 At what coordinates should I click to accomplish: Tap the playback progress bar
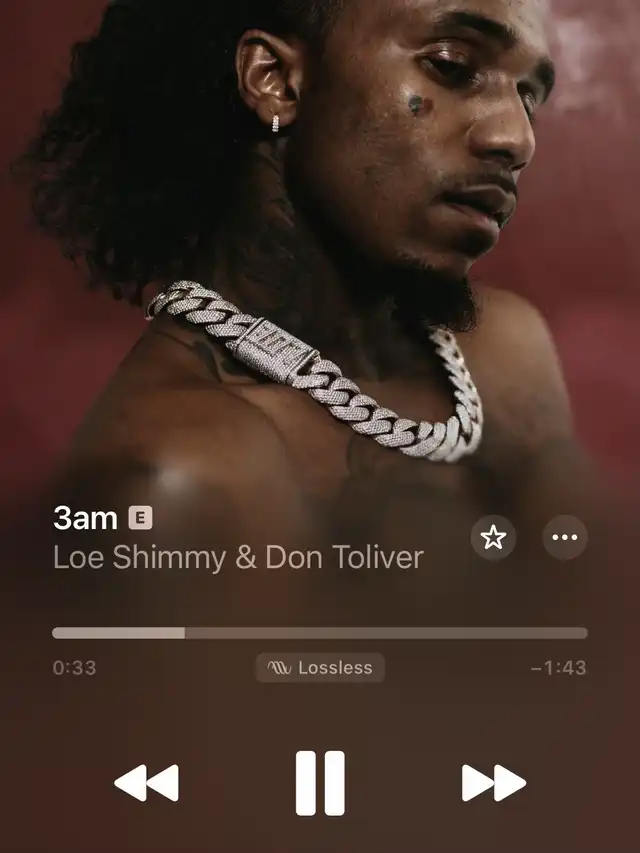(x=320, y=633)
